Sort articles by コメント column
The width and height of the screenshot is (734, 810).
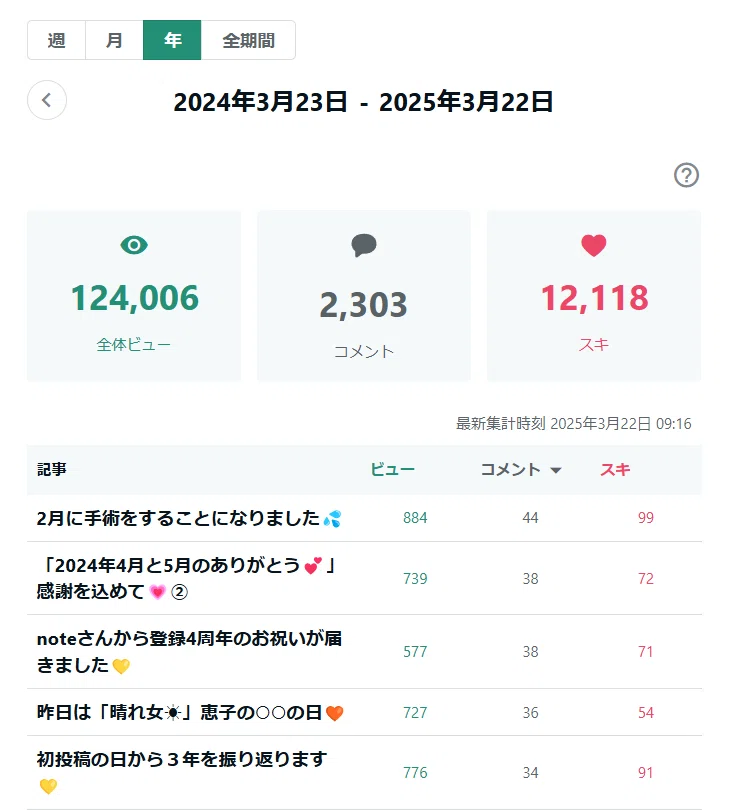pyautogui.click(x=521, y=470)
